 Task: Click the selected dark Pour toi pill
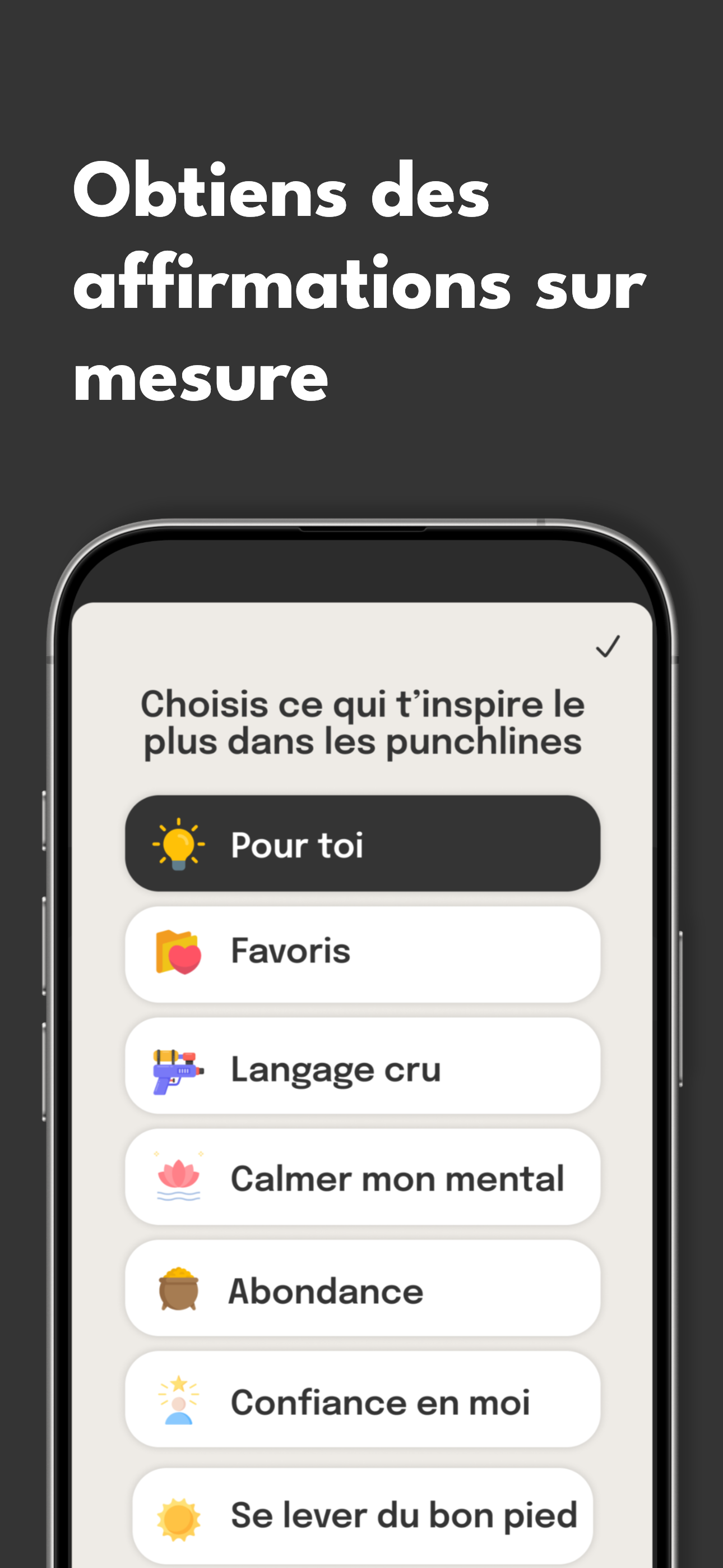coord(361,845)
